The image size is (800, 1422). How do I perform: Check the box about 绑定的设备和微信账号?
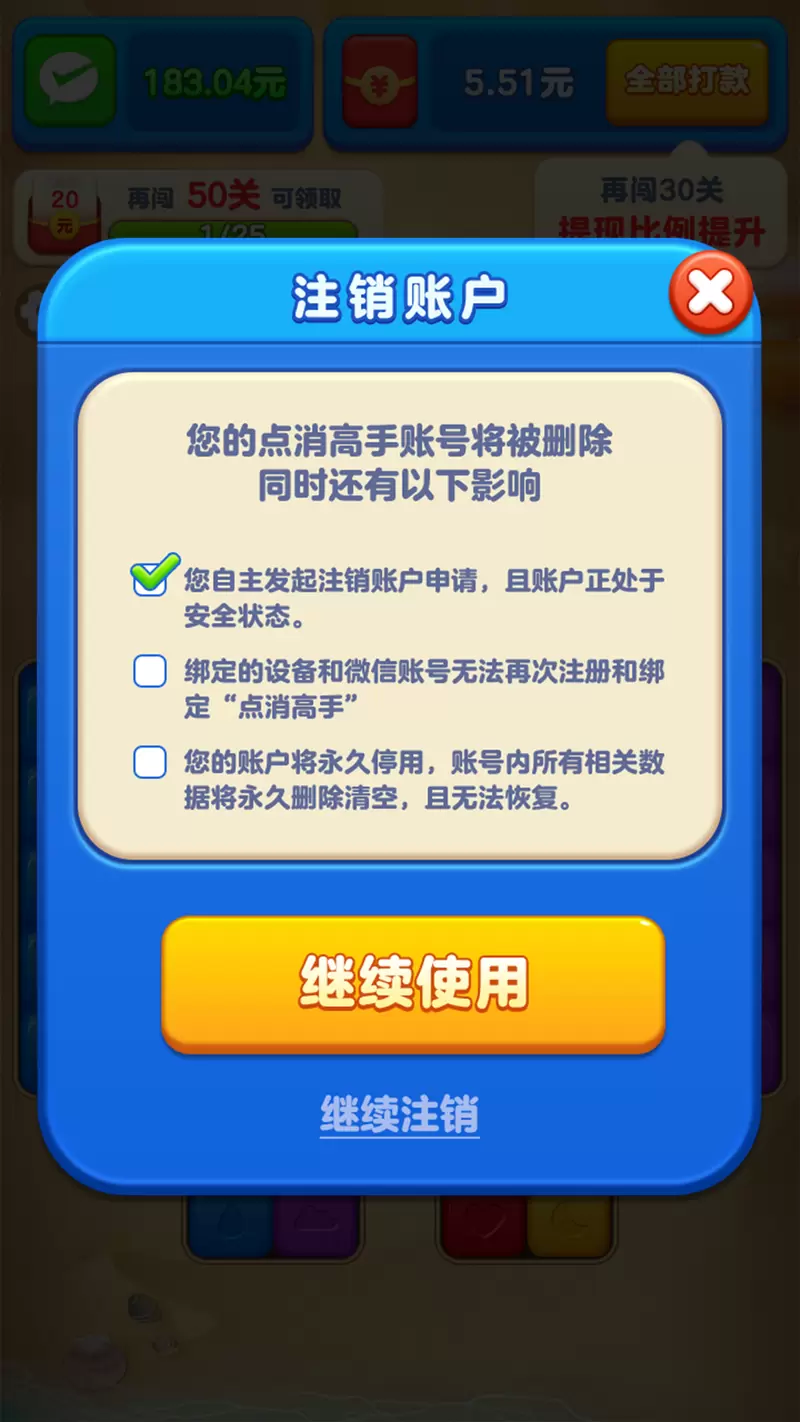click(x=150, y=672)
